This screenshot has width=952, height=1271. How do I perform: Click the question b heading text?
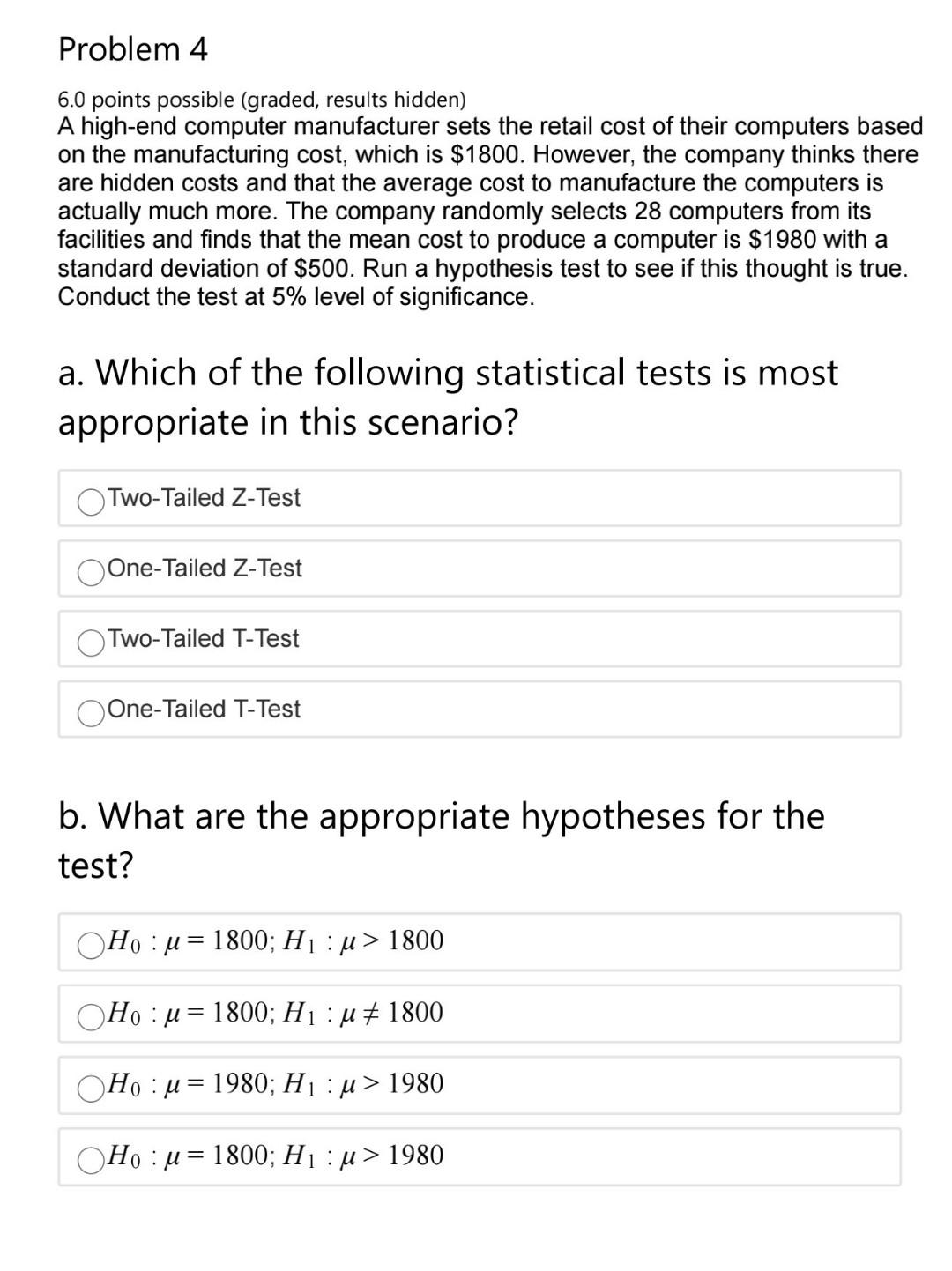441,840
